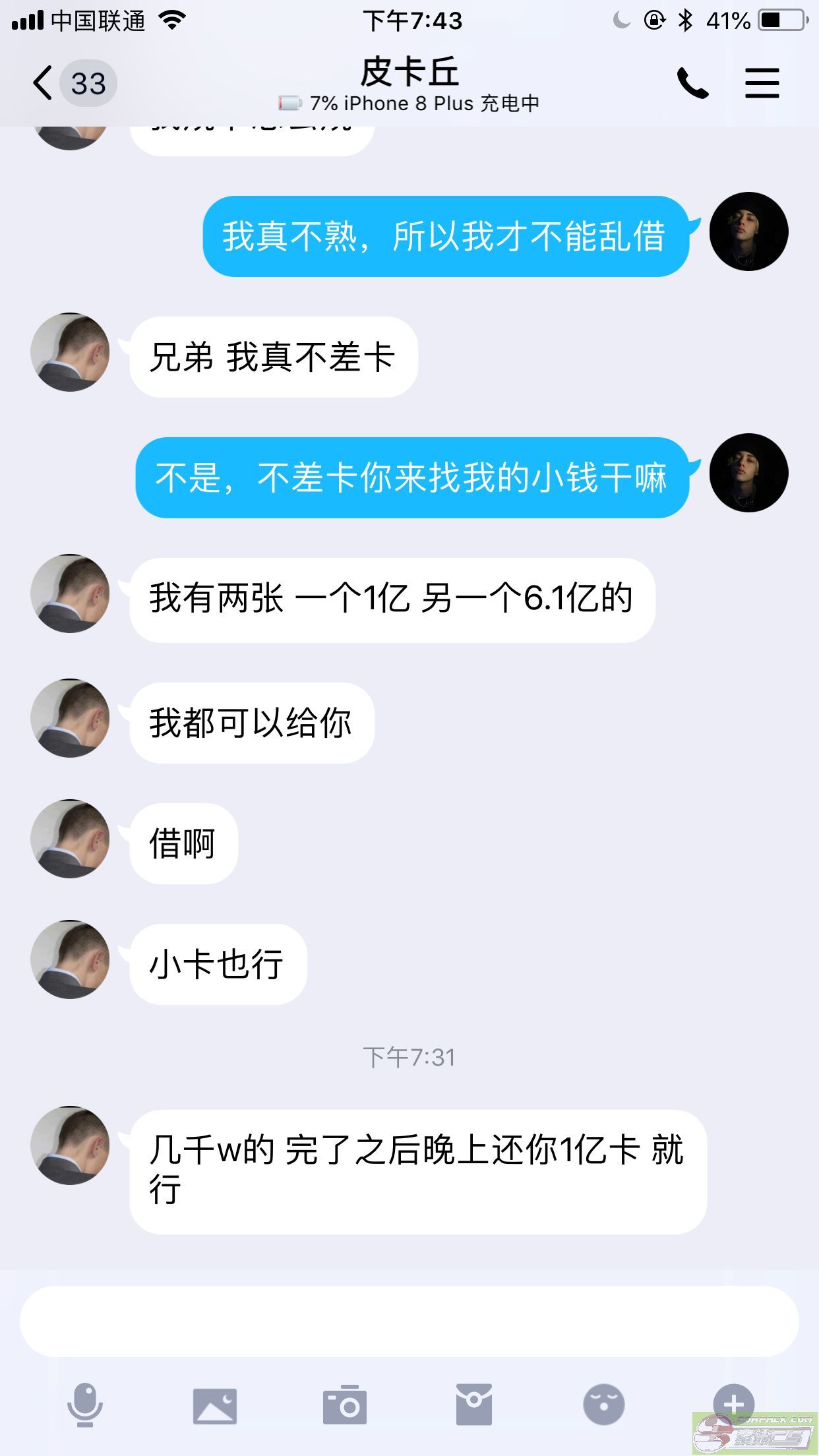819x1456 pixels.
Task: Record a voice message
Action: click(85, 1405)
